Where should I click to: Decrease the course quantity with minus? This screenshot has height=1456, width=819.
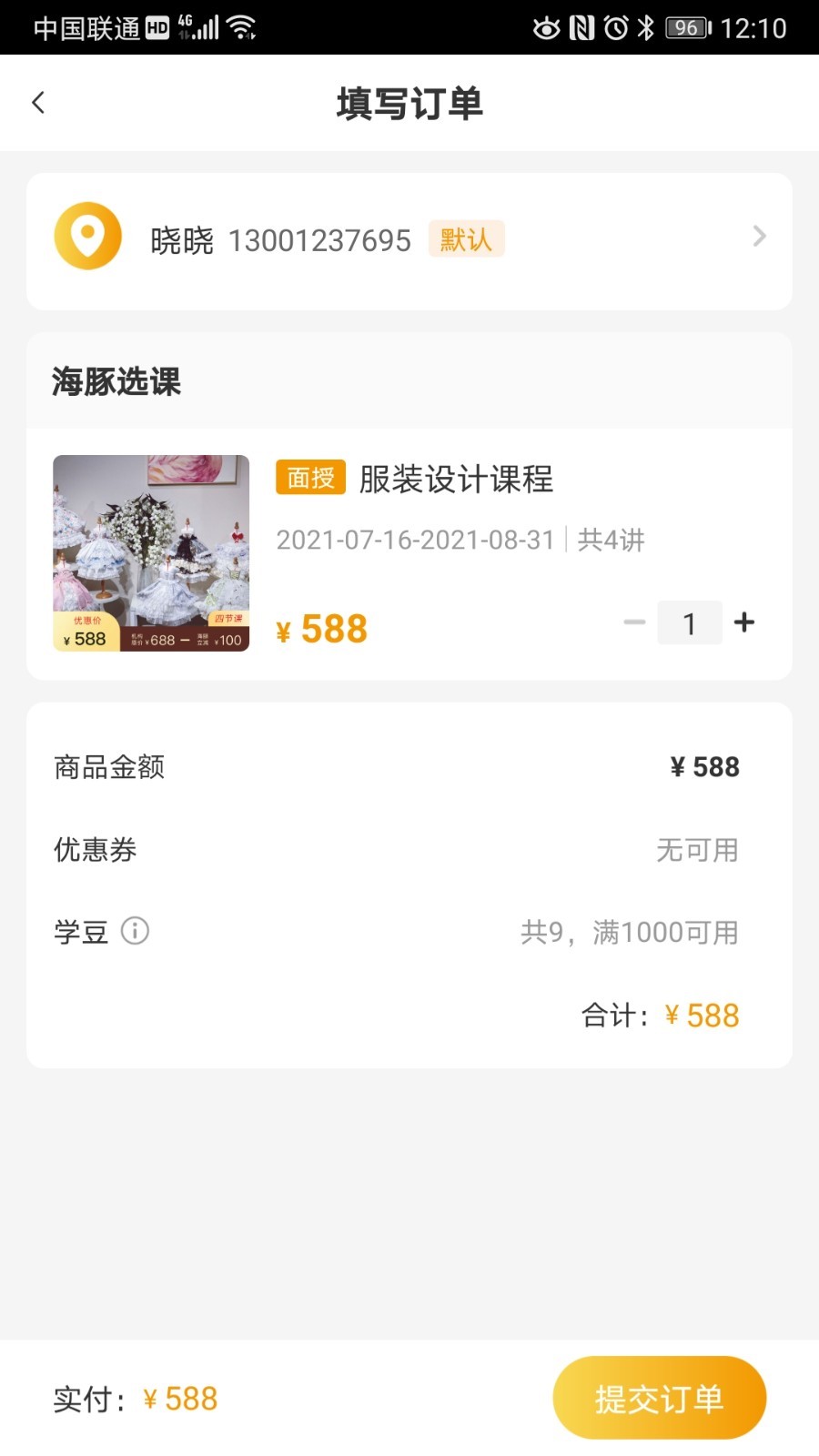click(634, 622)
